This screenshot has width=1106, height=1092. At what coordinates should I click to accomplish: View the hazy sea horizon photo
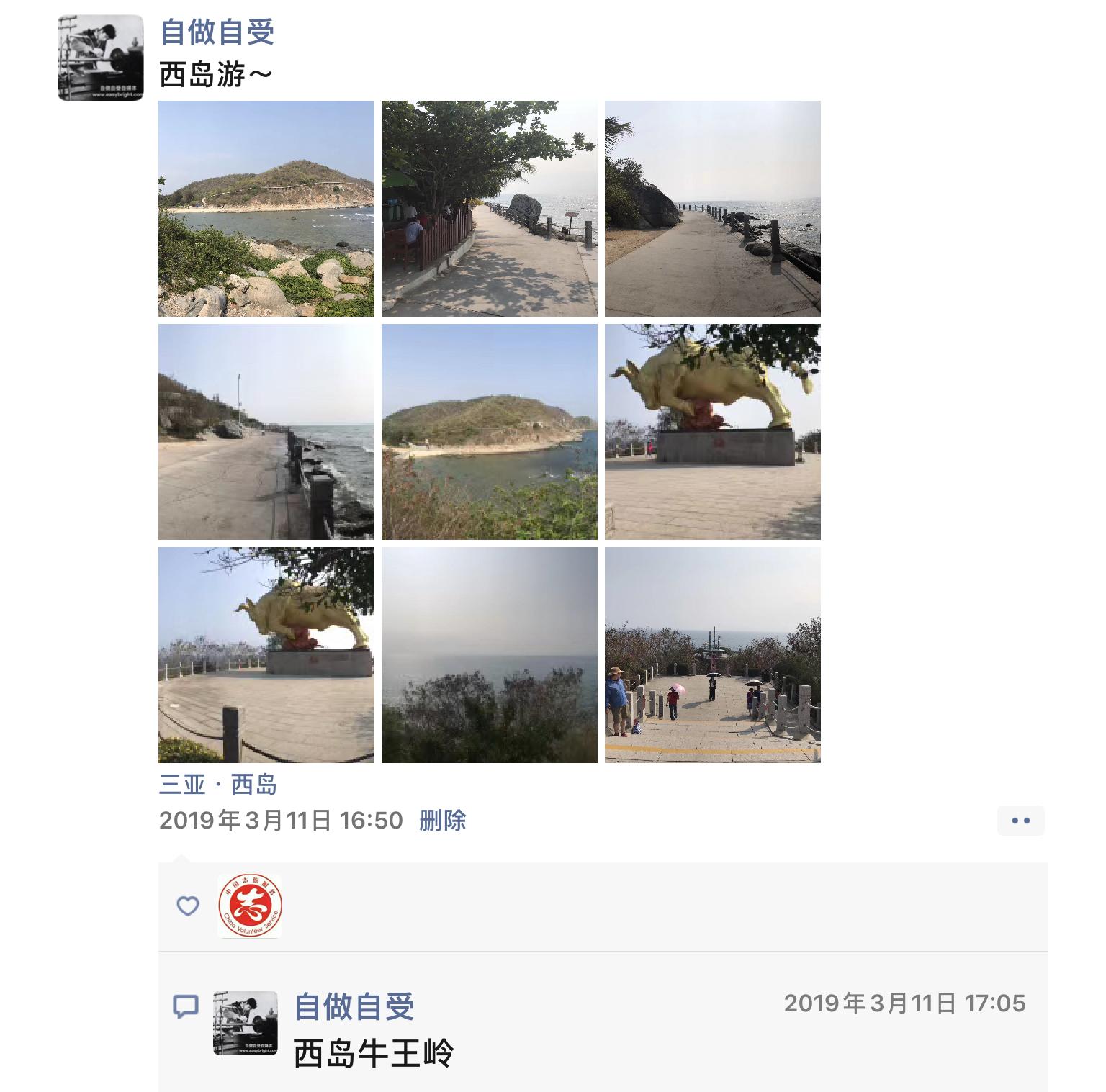tap(489, 655)
